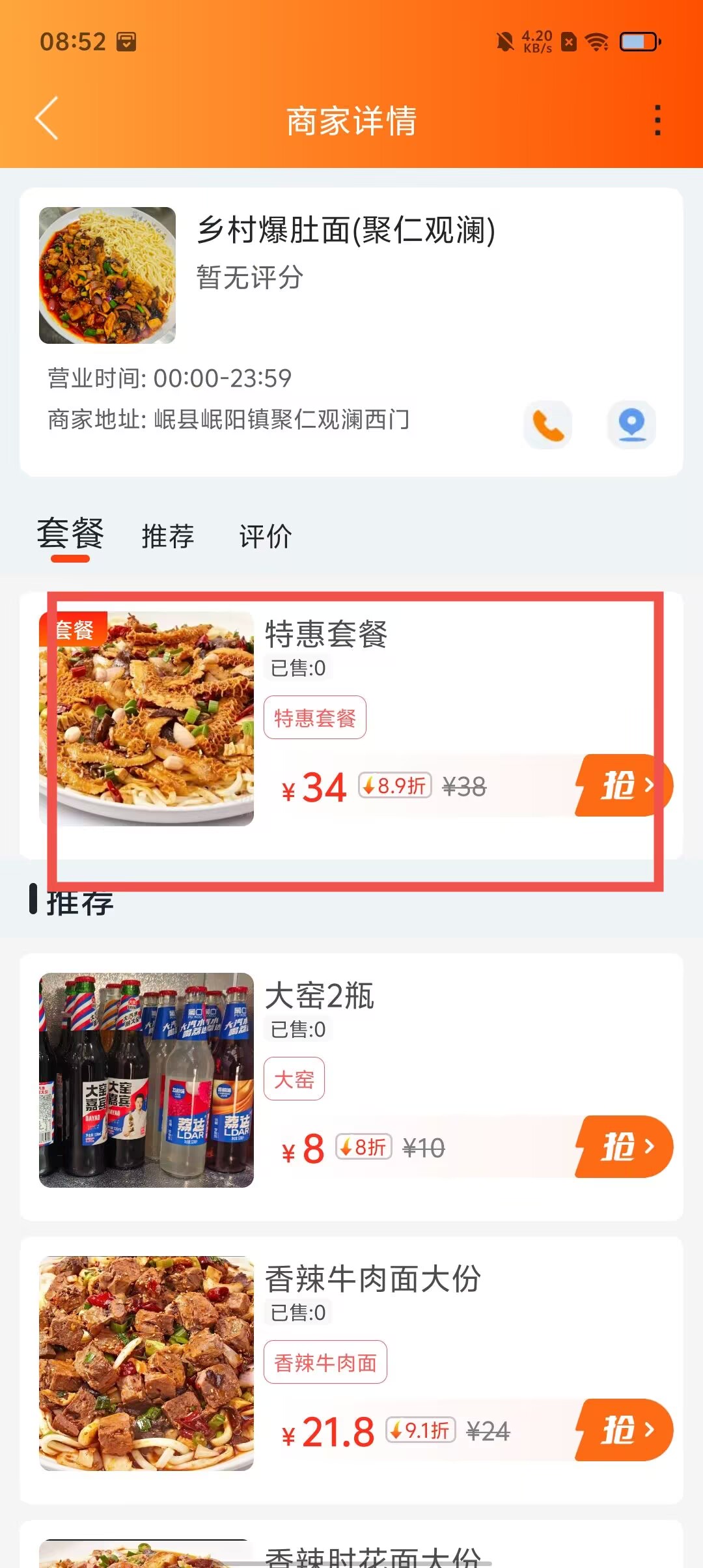Buy 香辣牛肉面大份 with the 抢 button
The width and height of the screenshot is (703, 1568).
click(623, 1430)
